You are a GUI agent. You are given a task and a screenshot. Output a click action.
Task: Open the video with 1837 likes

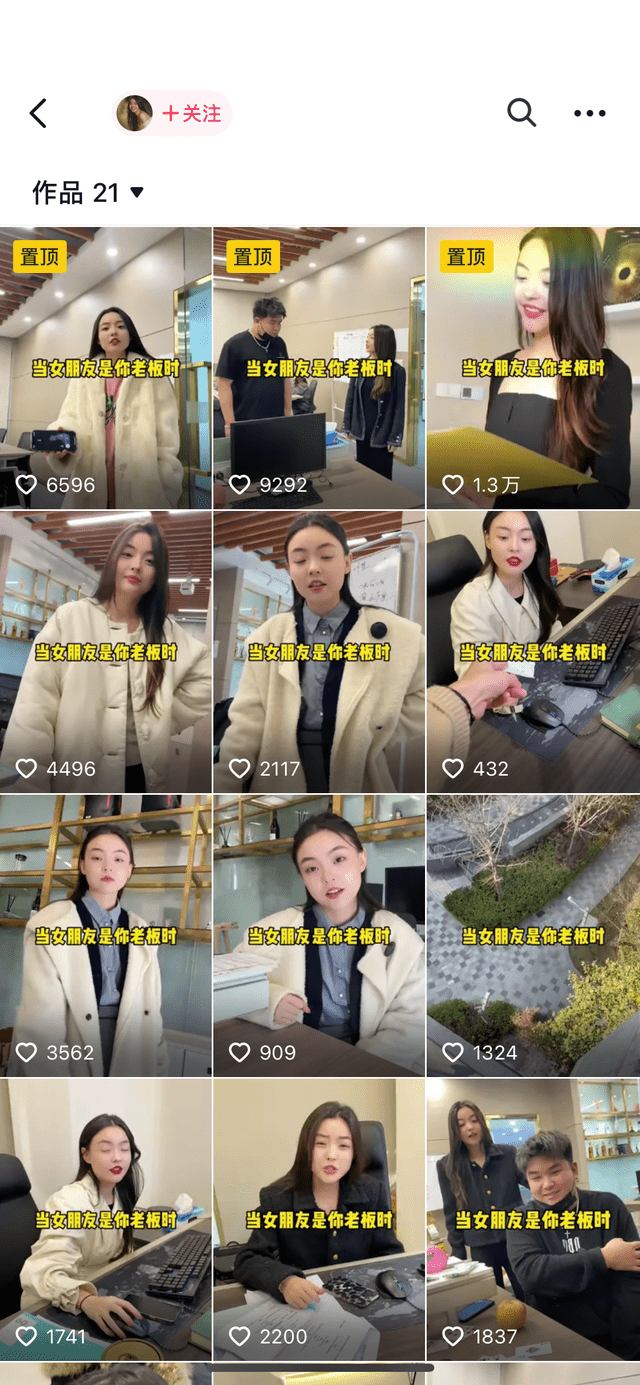click(x=533, y=1220)
